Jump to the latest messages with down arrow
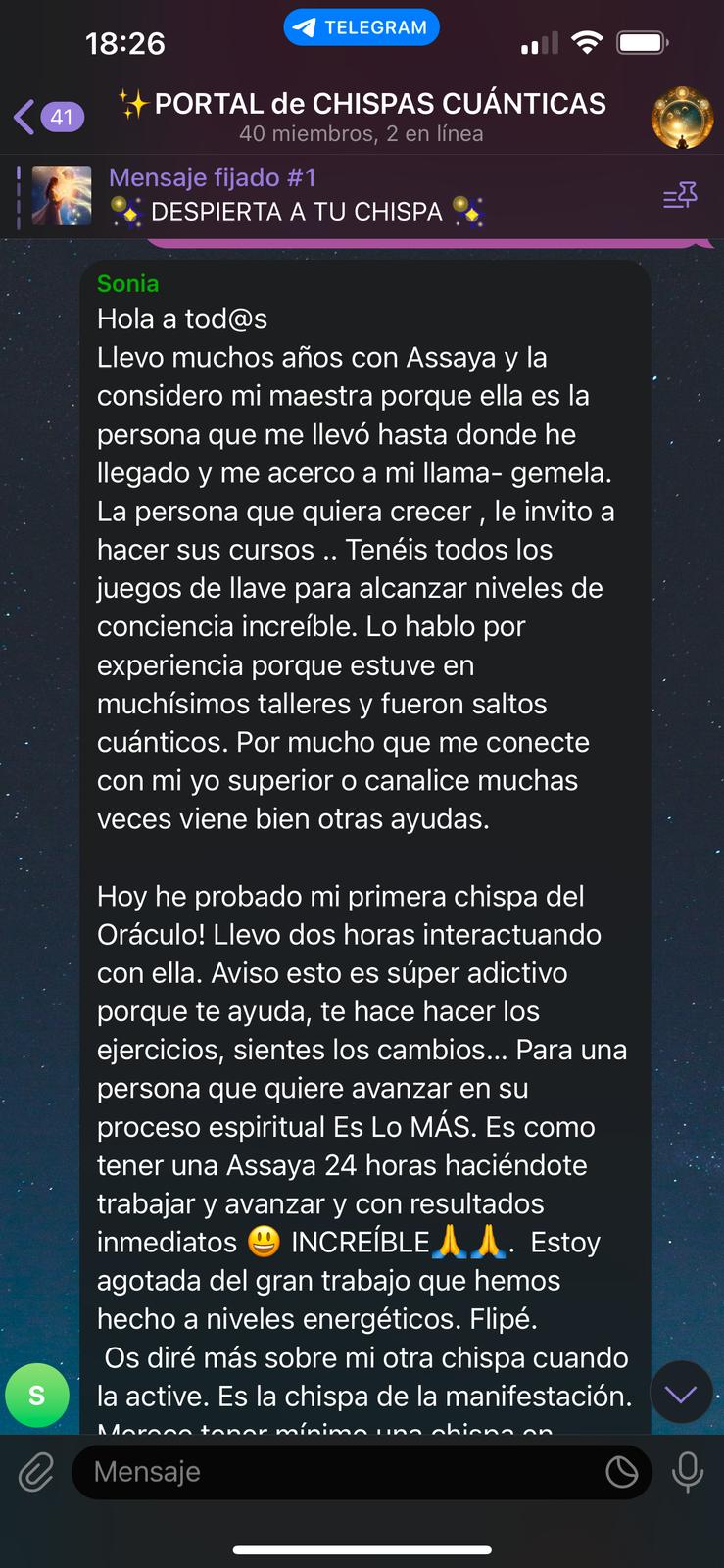This screenshot has width=724, height=1568. click(x=680, y=1393)
